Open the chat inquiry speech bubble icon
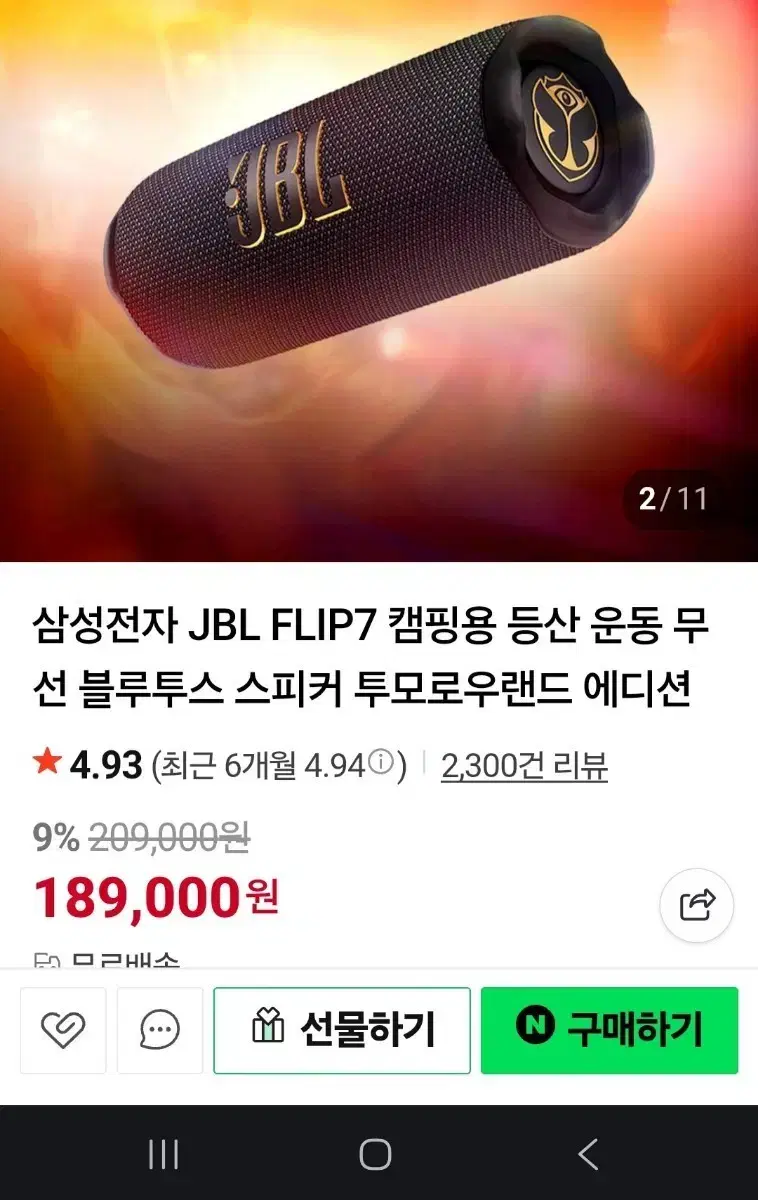This screenshot has height=1200, width=758. [x=159, y=1030]
